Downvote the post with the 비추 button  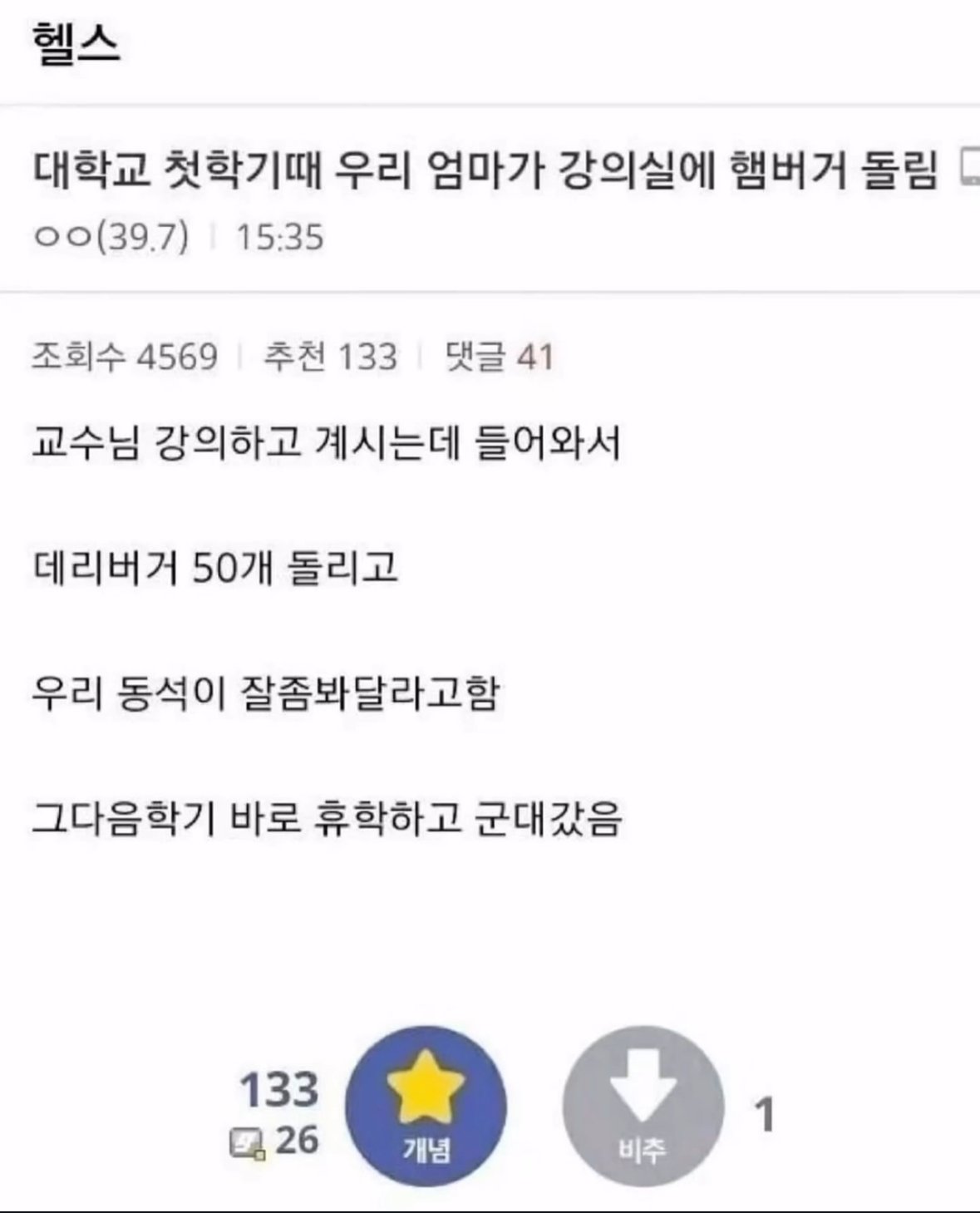(643, 1106)
